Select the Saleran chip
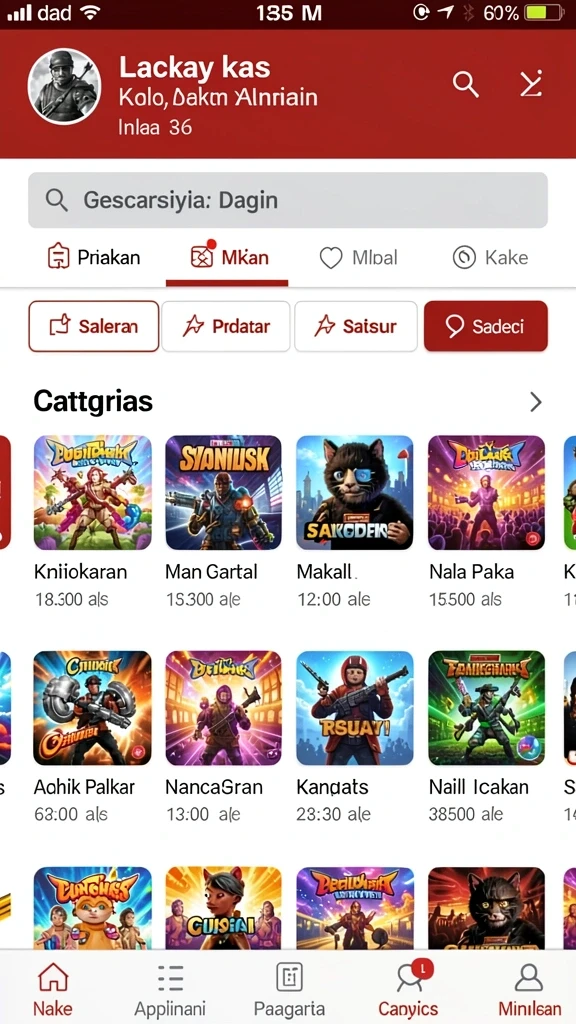The width and height of the screenshot is (576, 1024). click(x=93, y=326)
